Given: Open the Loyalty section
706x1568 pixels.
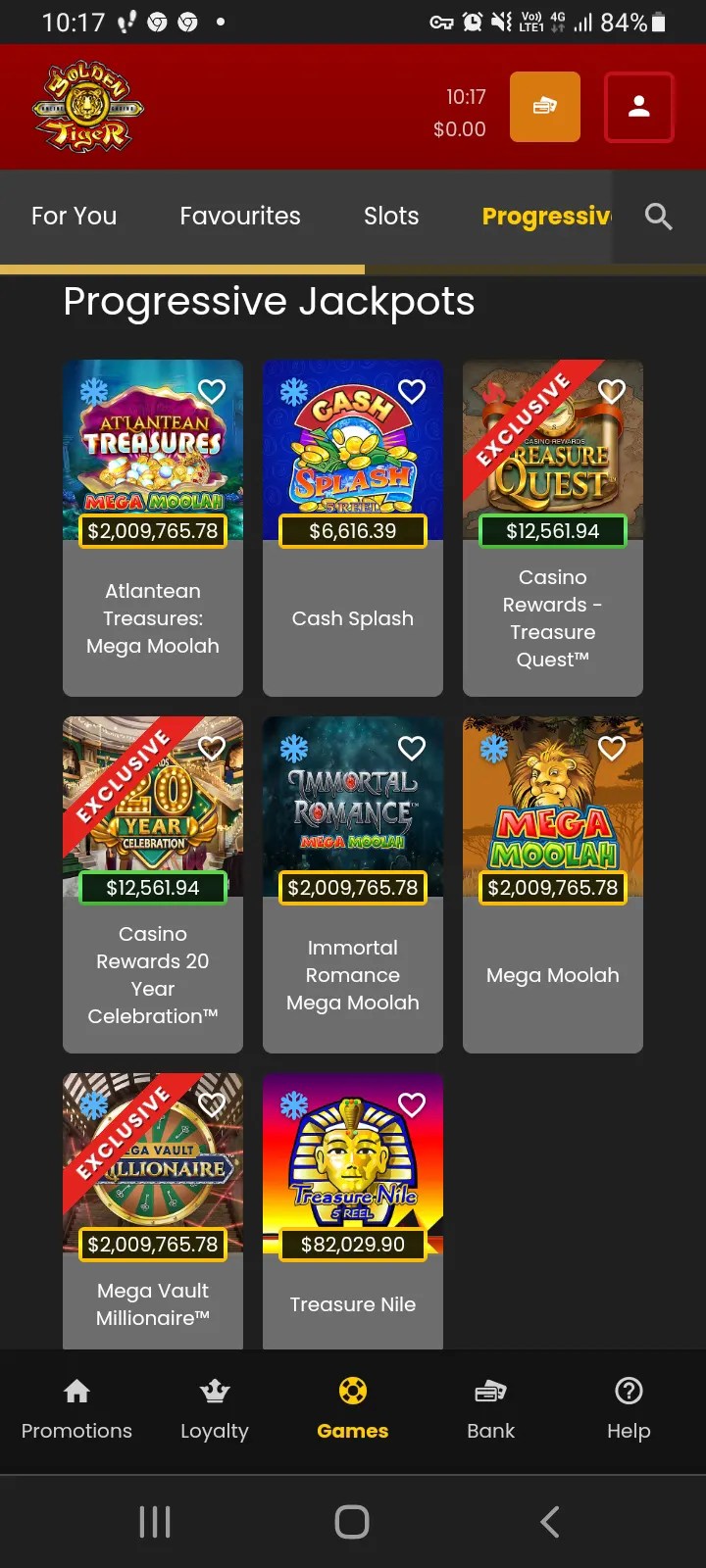Looking at the screenshot, I should click(x=215, y=1409).
